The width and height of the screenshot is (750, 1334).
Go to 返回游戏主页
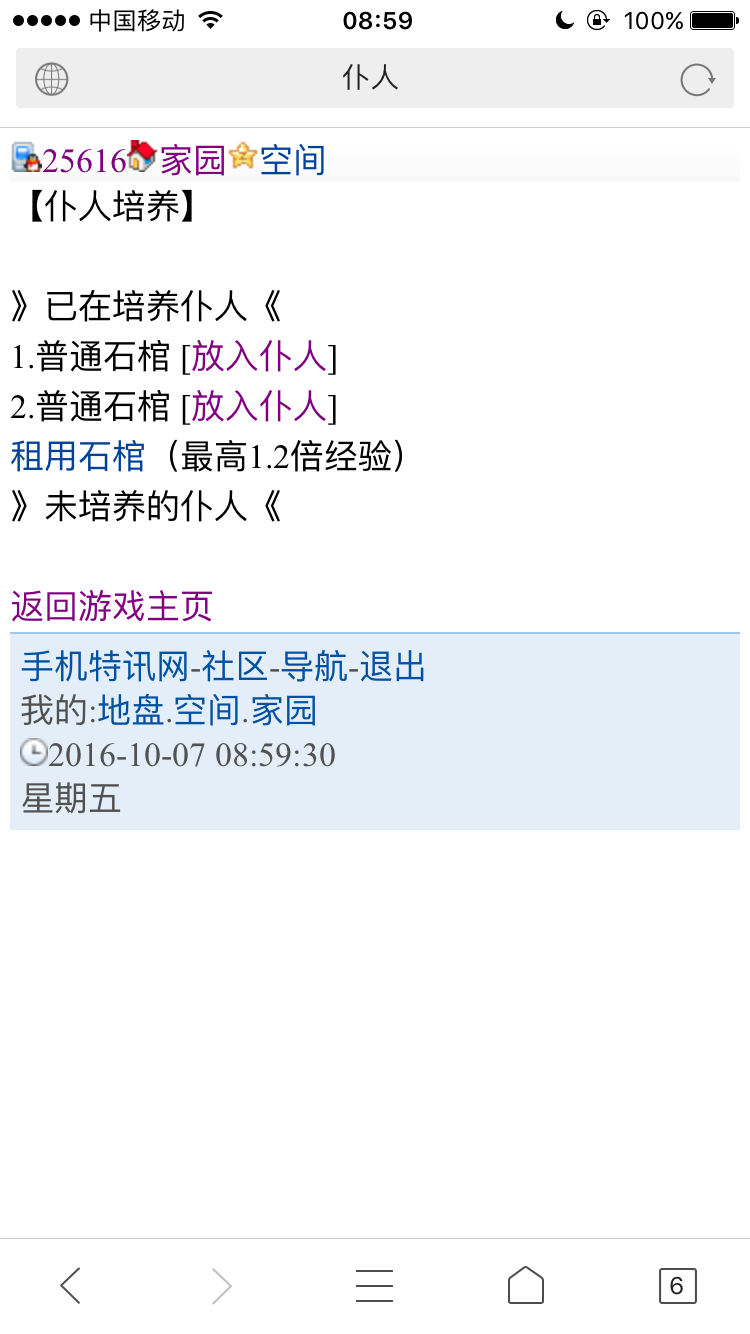click(112, 606)
